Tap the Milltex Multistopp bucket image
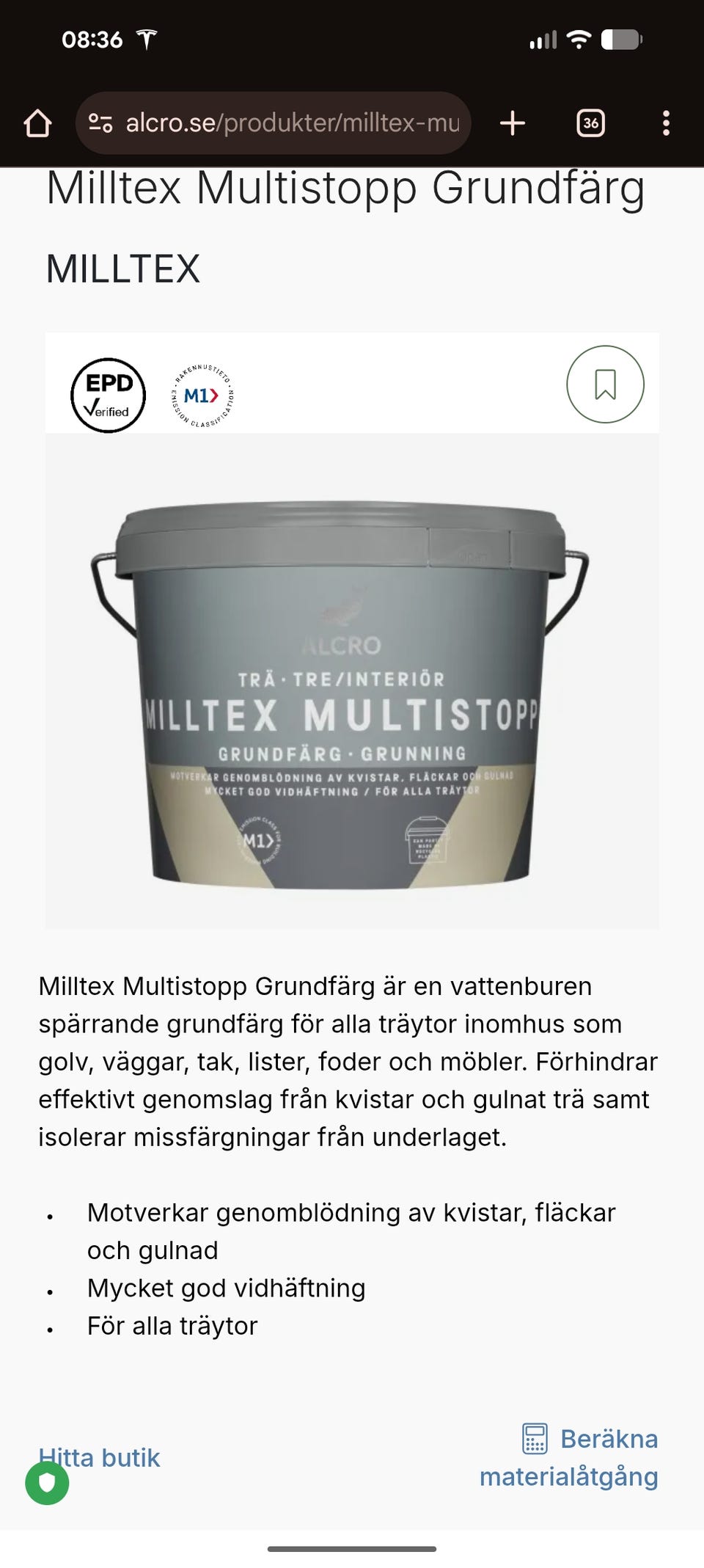 point(352,697)
